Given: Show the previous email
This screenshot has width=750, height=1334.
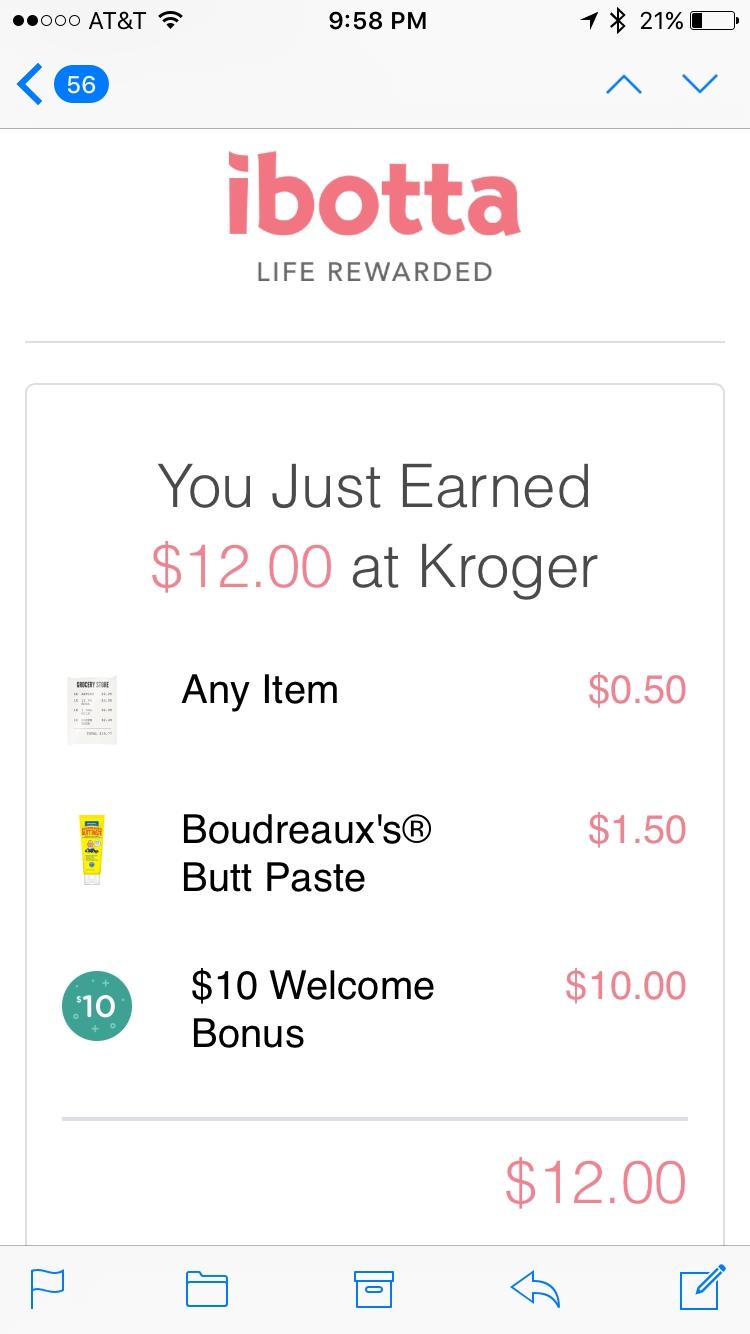Looking at the screenshot, I should click(x=624, y=85).
